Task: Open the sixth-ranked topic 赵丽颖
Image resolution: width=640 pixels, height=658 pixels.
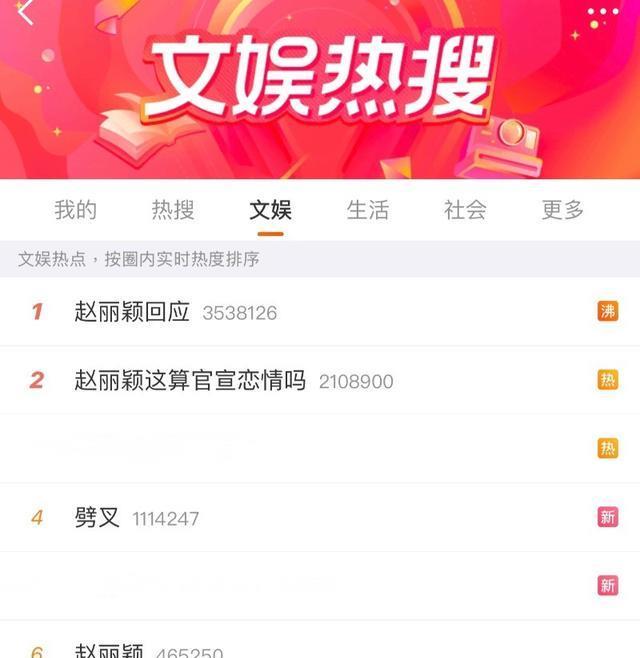Action: coord(109,650)
